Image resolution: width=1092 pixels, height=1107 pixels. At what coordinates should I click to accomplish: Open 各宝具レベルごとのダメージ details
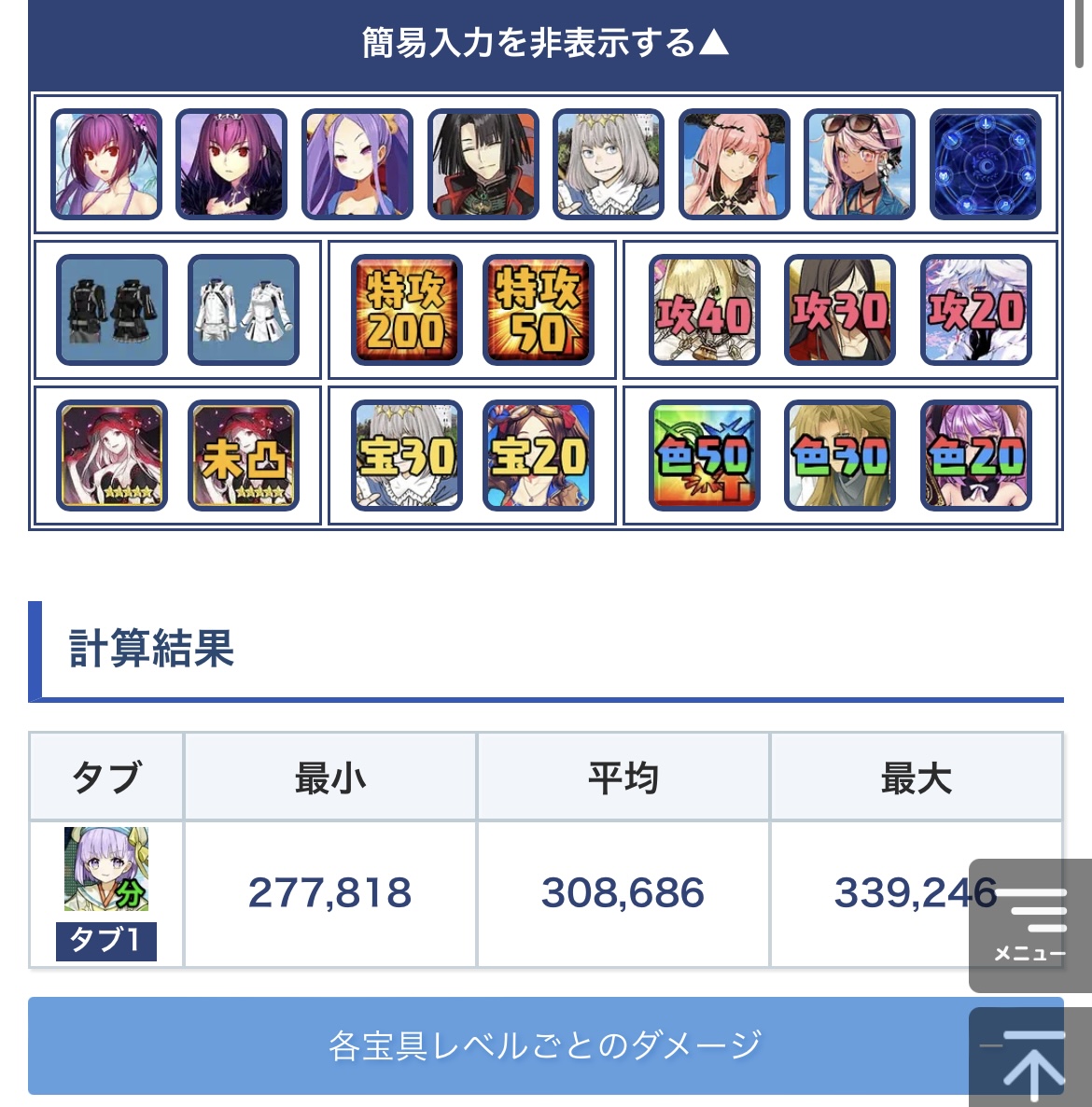pos(545,1045)
